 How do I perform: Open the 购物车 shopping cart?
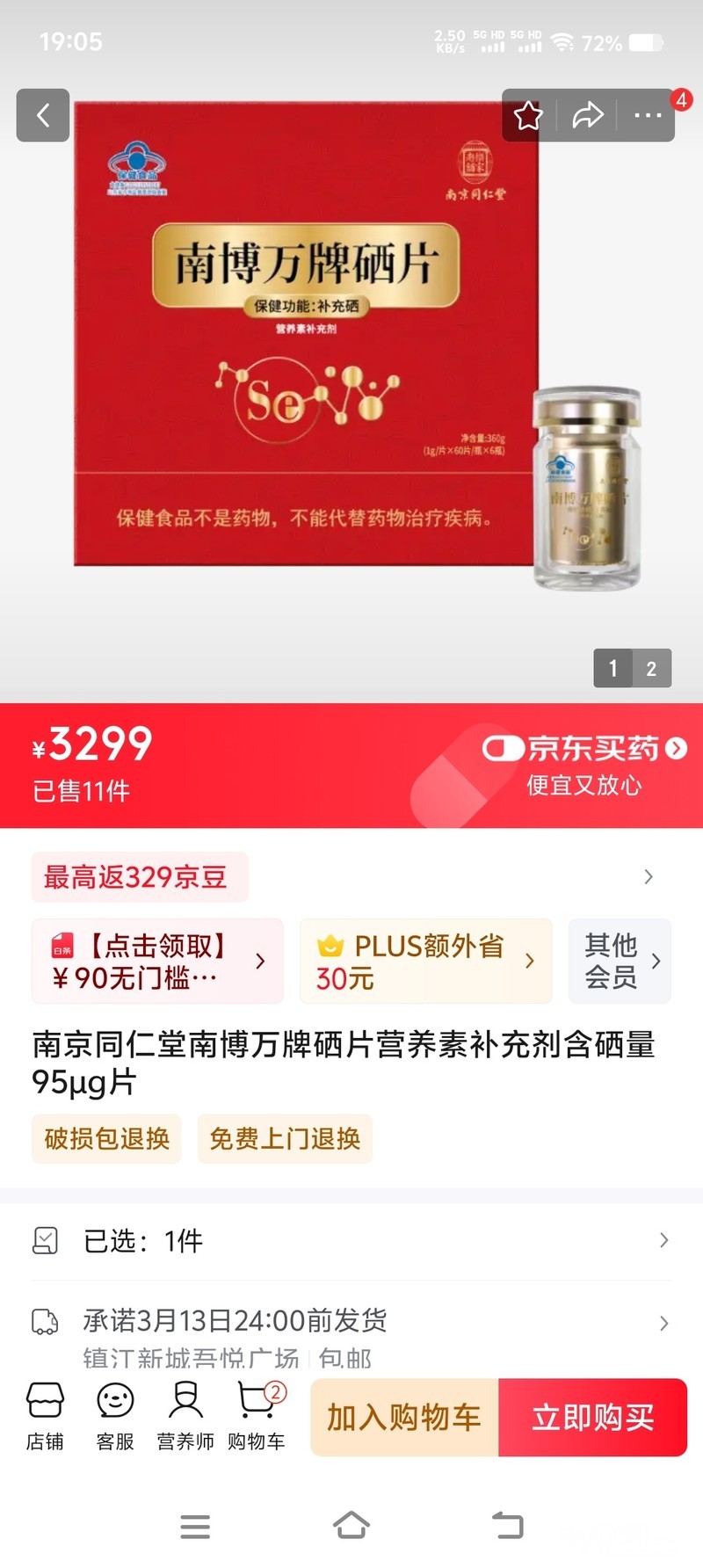pos(257,1415)
